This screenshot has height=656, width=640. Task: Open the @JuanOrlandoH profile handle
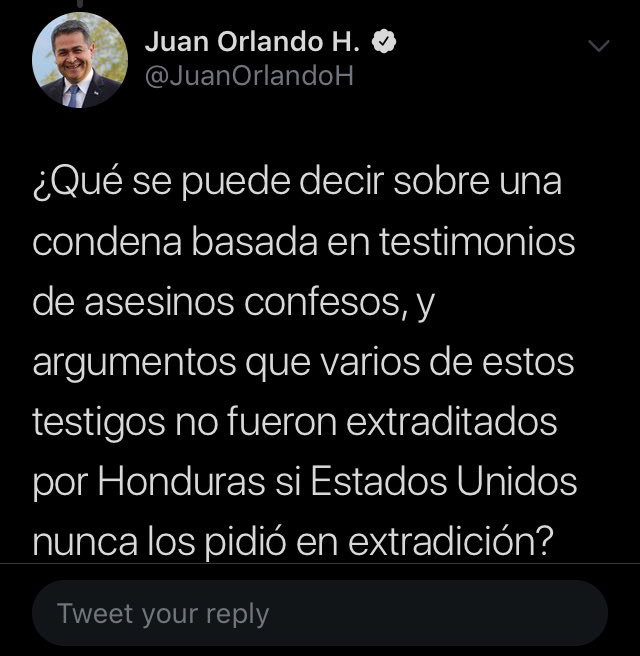click(250, 76)
